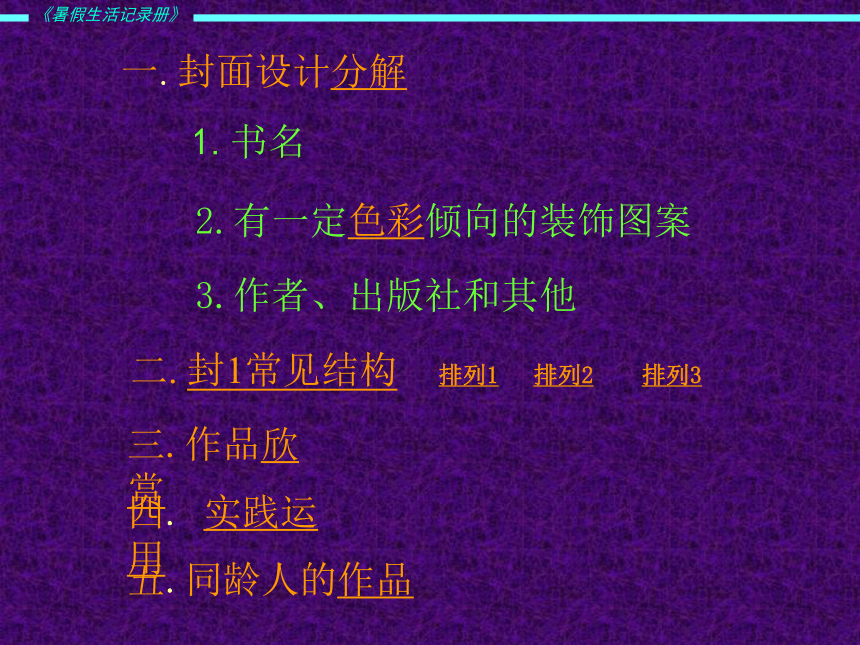
Task: Follow the 色彩 hyperlink
Action: click(386, 221)
